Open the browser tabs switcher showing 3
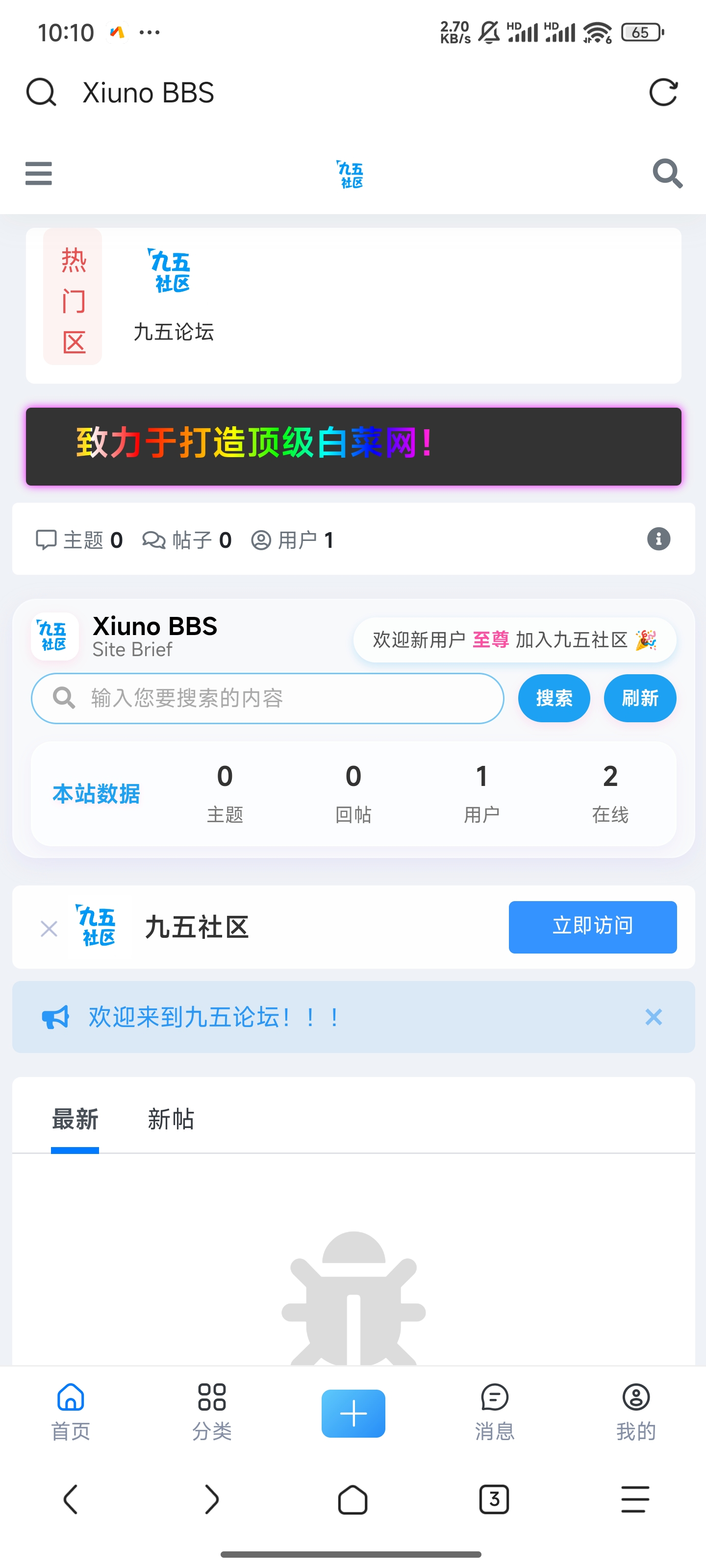Viewport: 706px width, 1568px height. pyautogui.click(x=494, y=1499)
